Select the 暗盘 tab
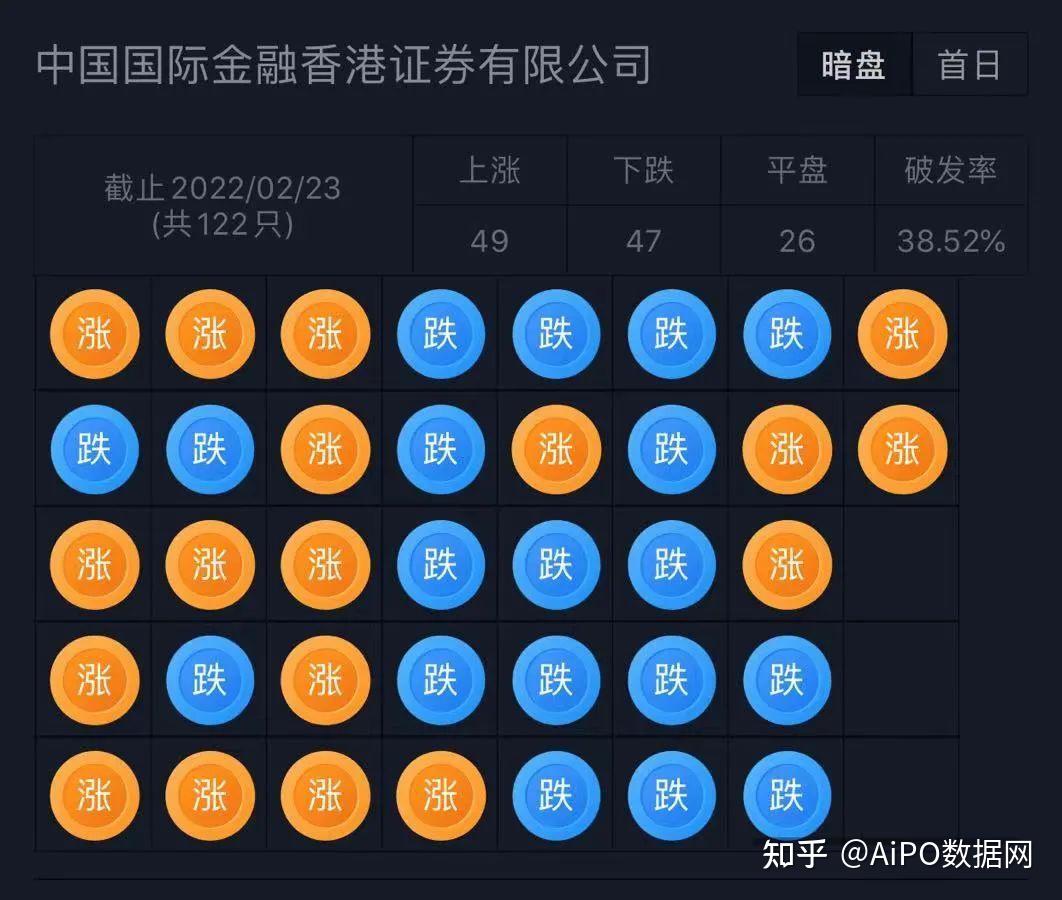Viewport: 1062px width, 900px height. [x=854, y=65]
